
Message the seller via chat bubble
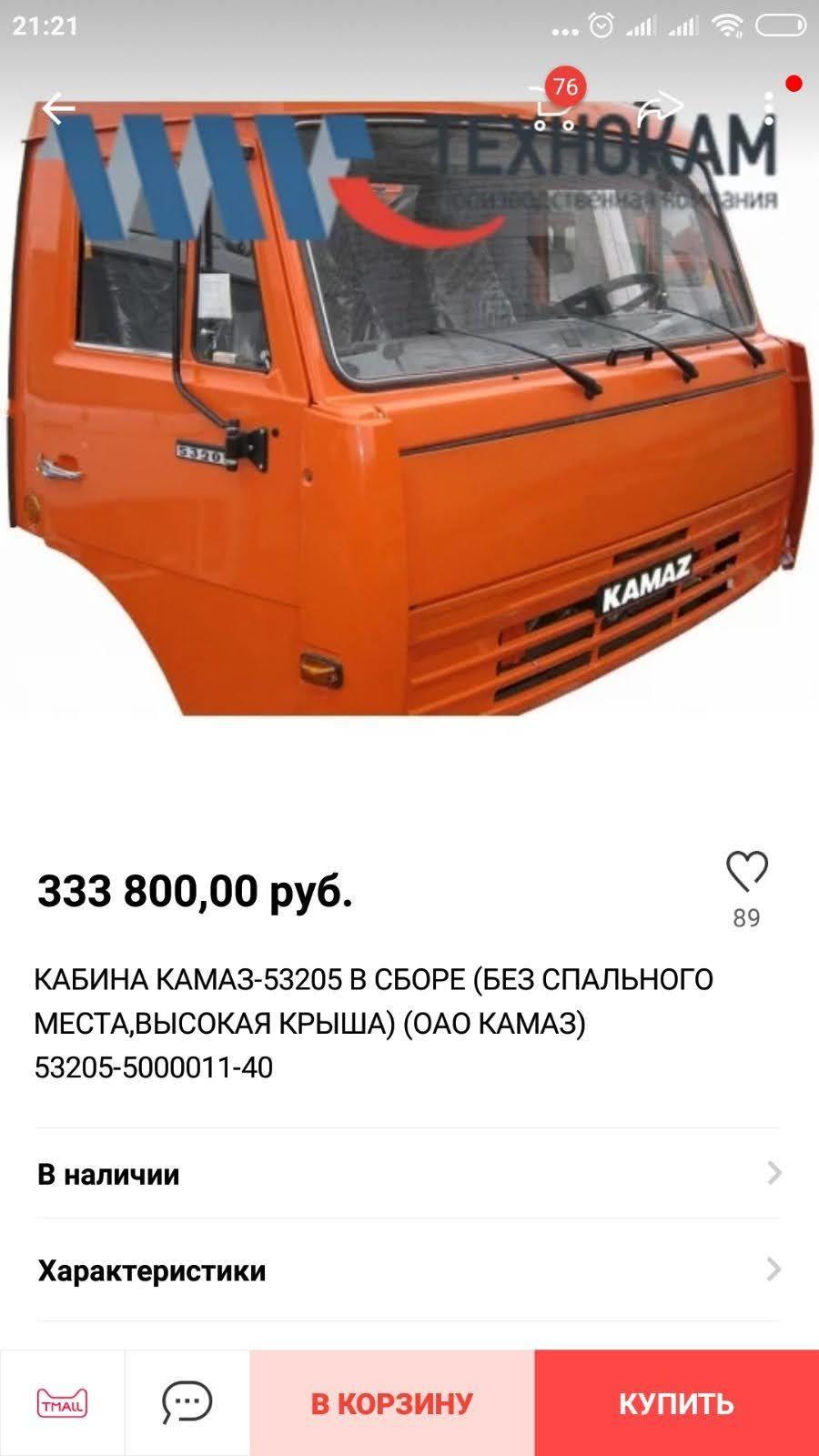tap(187, 1402)
